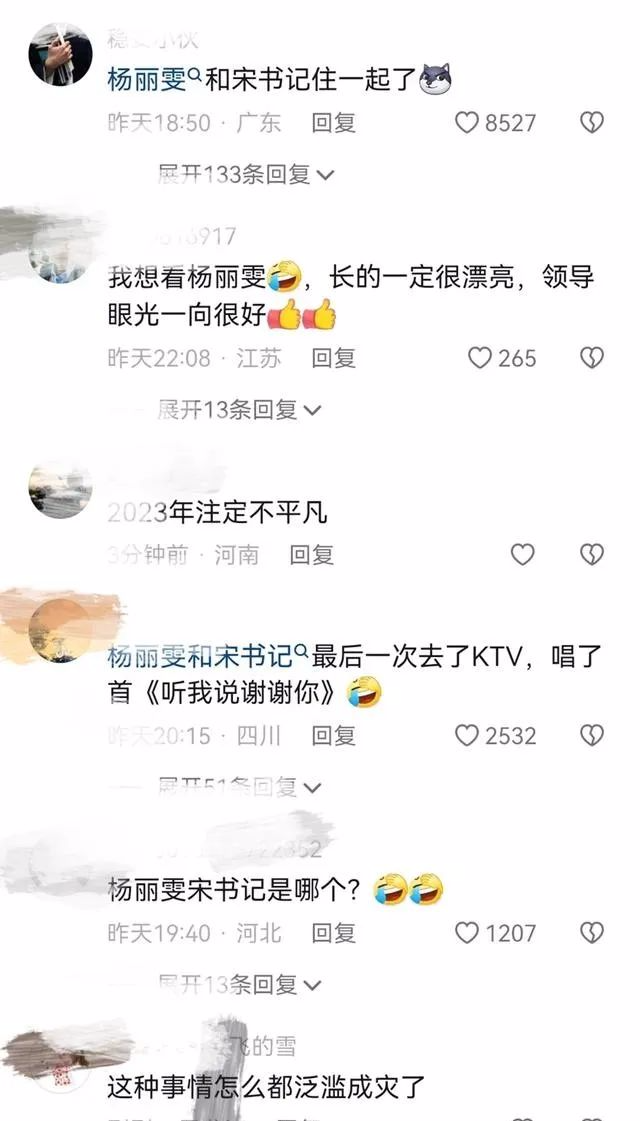The image size is (640, 1121).
Task: Dislike the comment from 江苏
Action: [592, 358]
